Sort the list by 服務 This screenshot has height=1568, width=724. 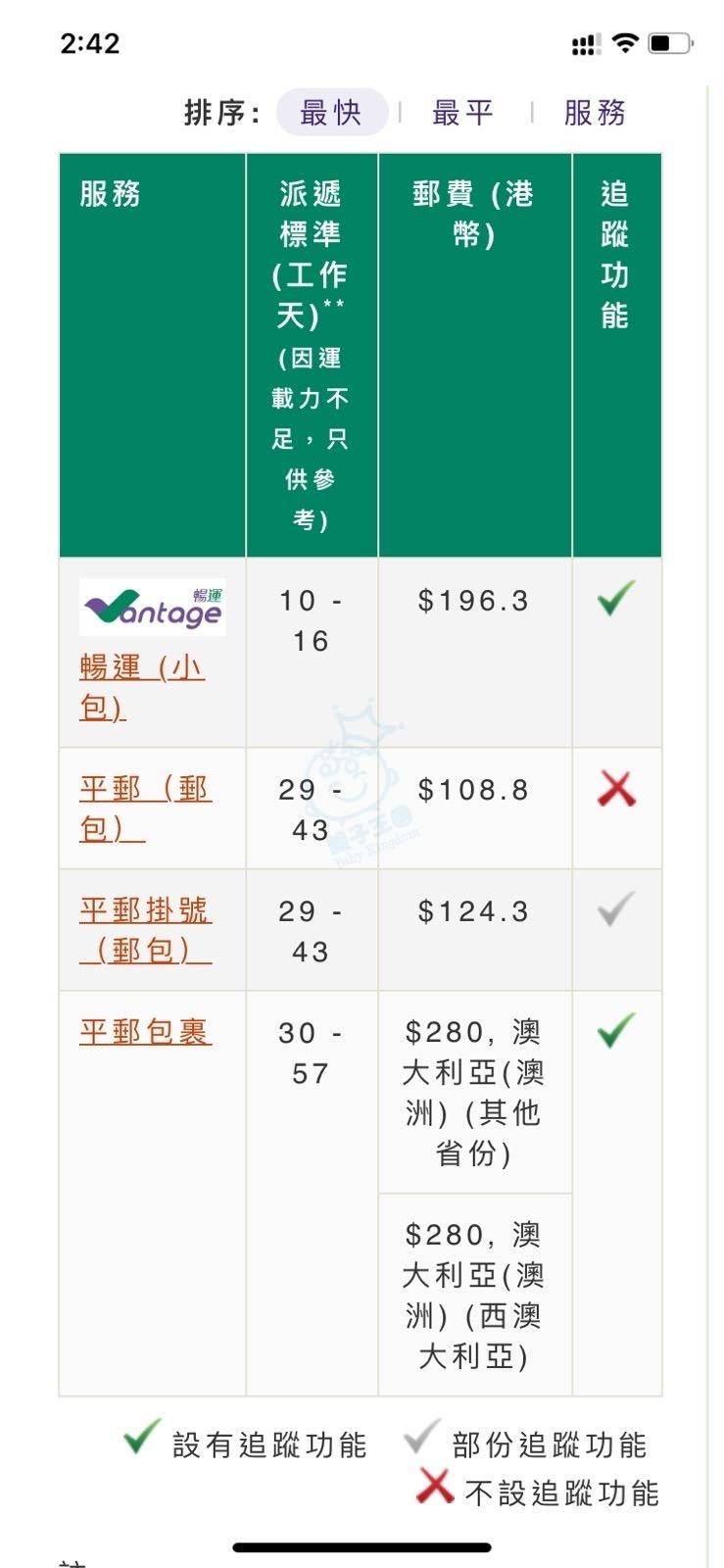pyautogui.click(x=595, y=113)
